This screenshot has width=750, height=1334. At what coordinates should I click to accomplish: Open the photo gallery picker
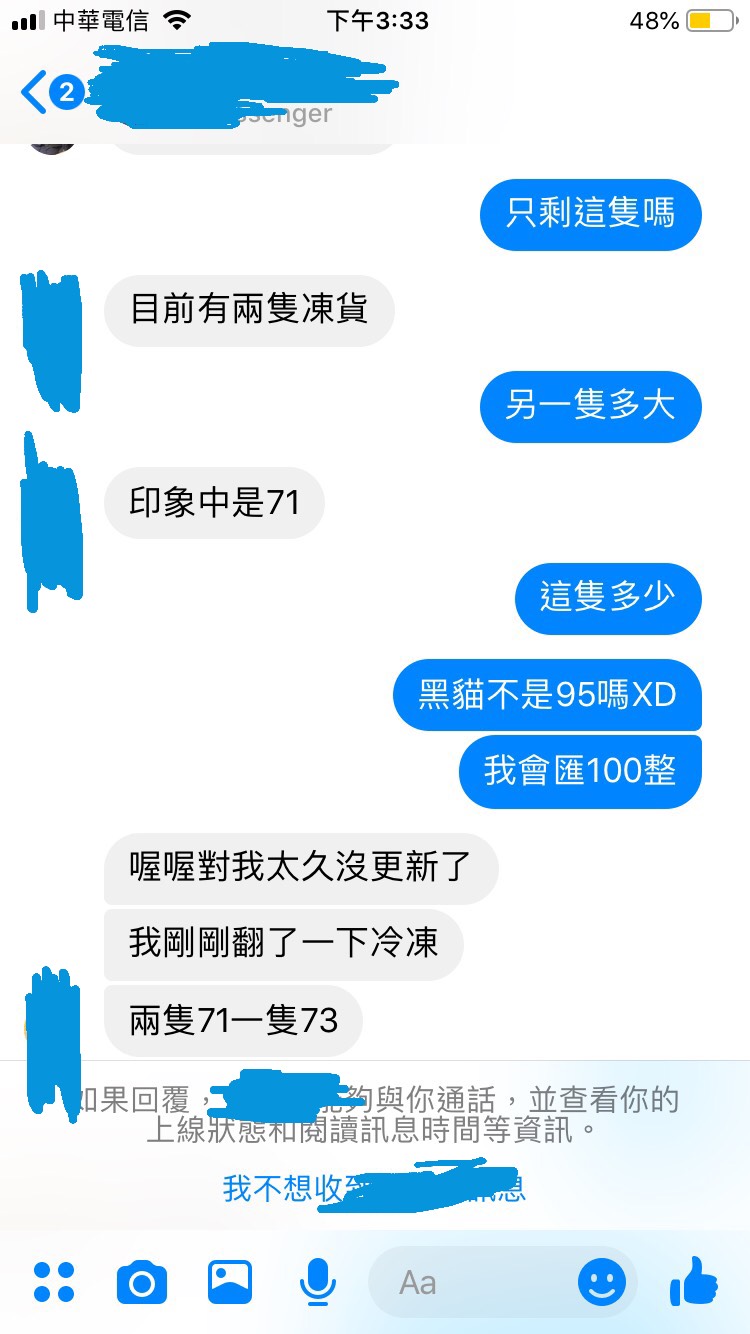230,1282
